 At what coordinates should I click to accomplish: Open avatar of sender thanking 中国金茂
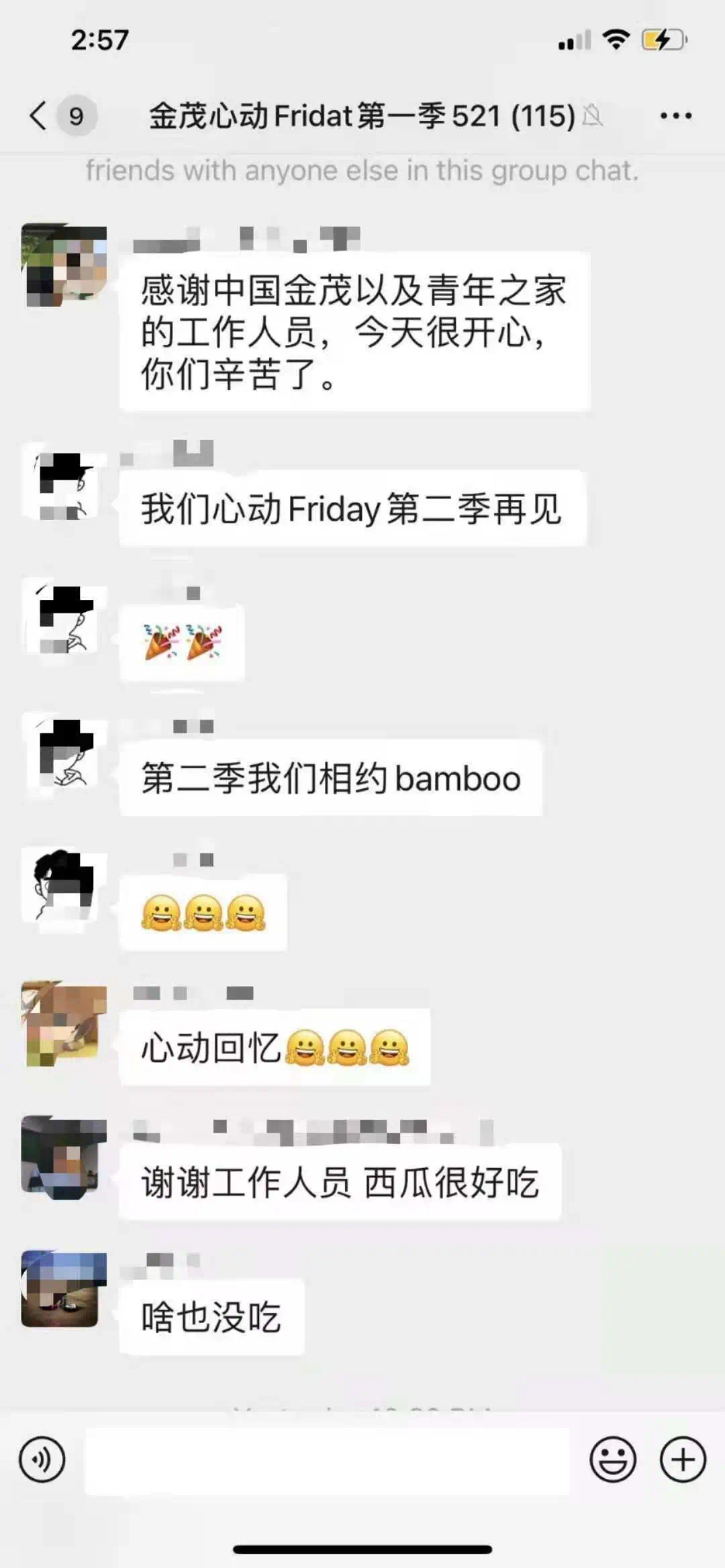pyautogui.click(x=64, y=266)
